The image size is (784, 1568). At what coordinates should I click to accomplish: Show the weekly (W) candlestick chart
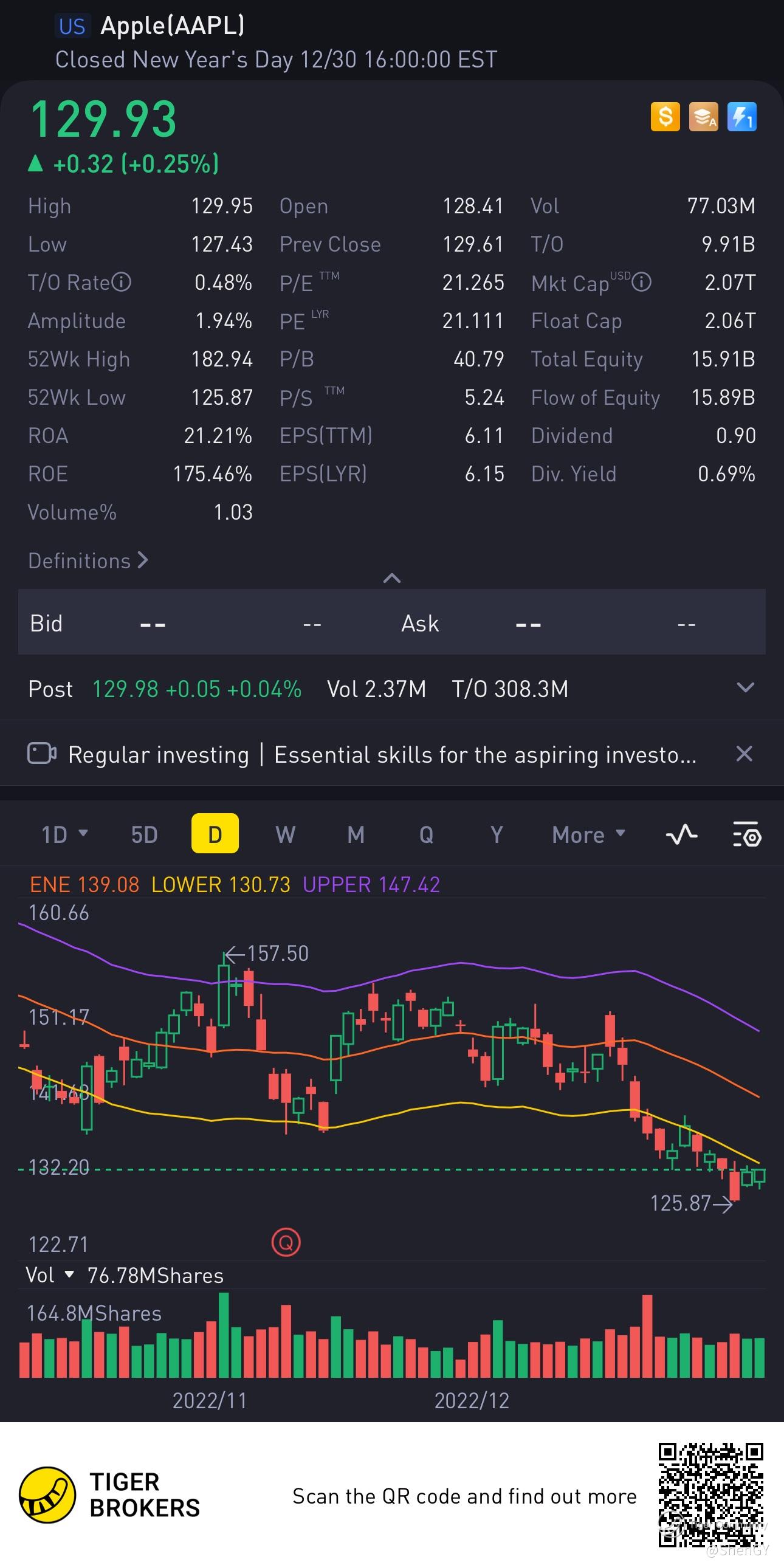285,834
